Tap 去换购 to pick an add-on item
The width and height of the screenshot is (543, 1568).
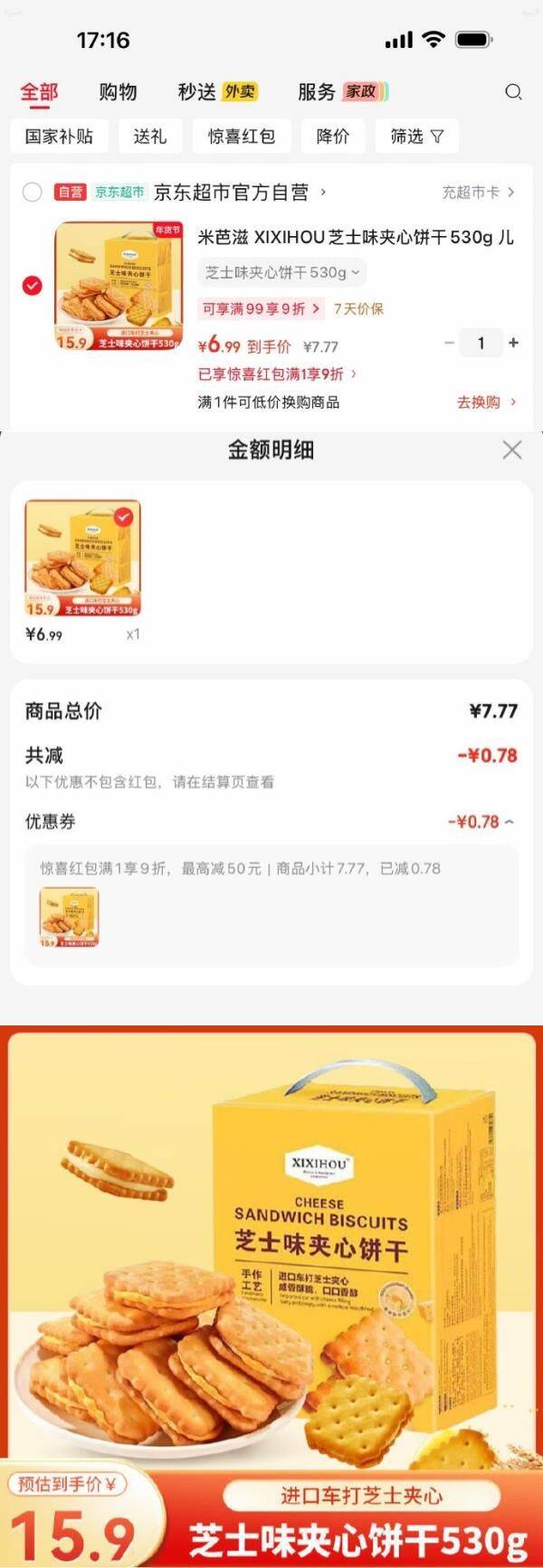(486, 401)
